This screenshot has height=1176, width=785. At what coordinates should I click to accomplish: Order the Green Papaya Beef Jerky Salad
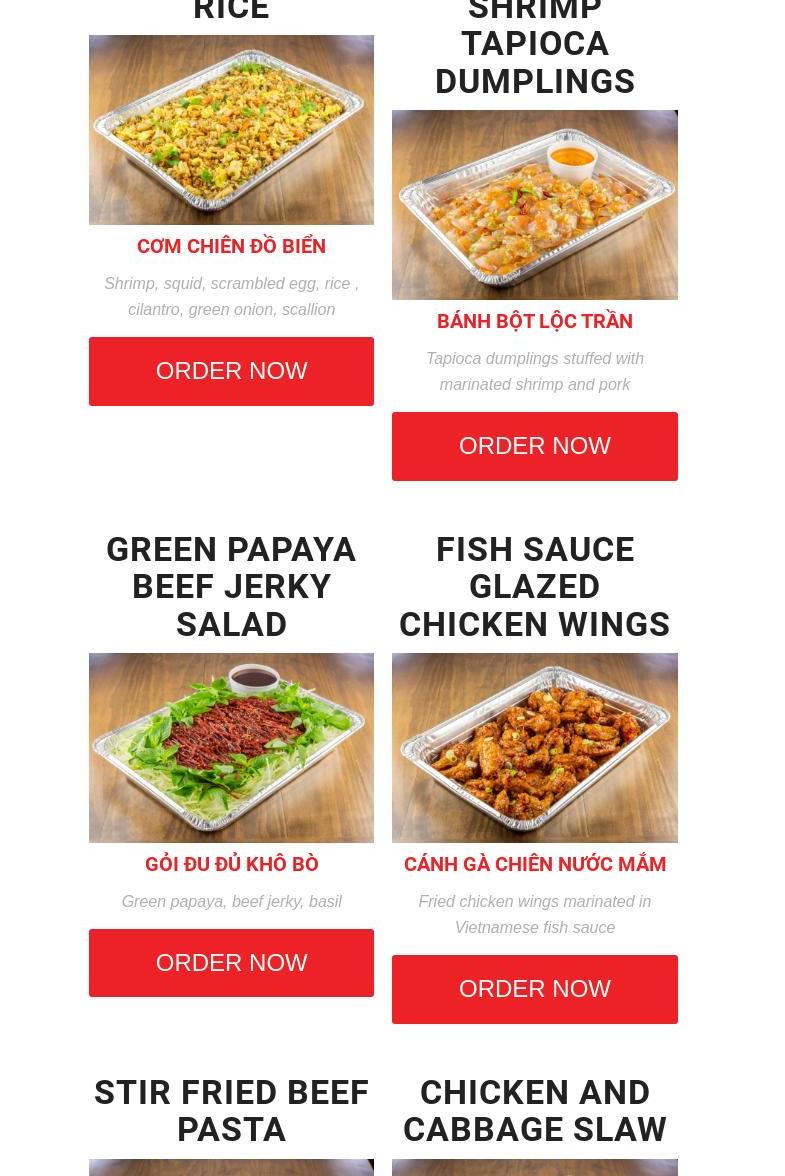click(x=231, y=963)
